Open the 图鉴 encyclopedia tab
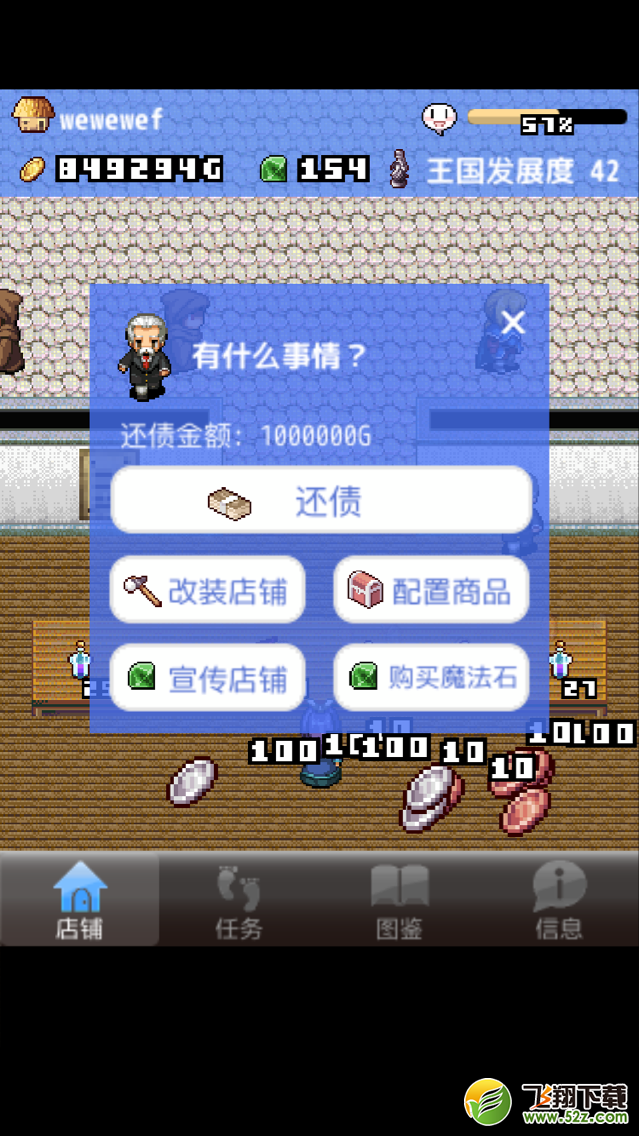 click(x=399, y=899)
